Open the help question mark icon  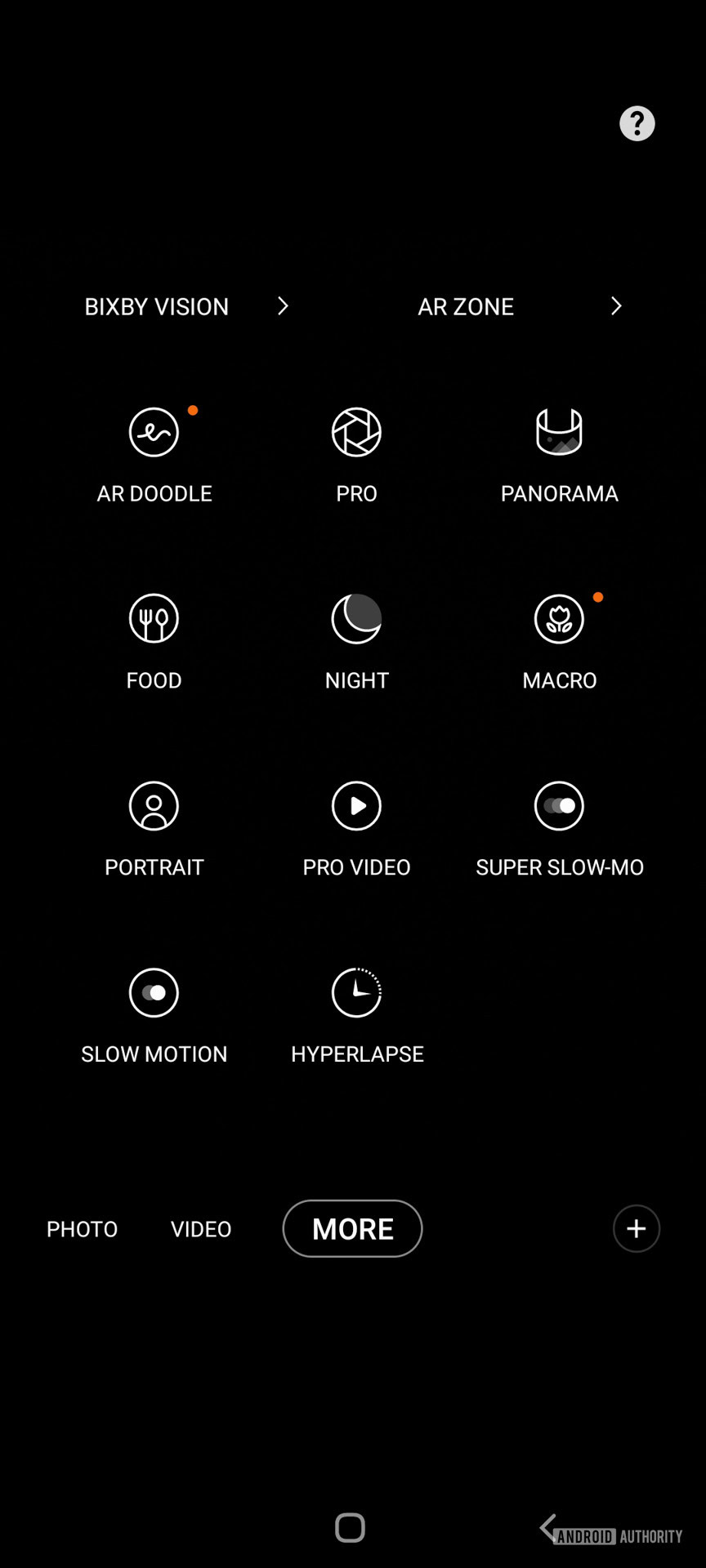click(x=637, y=124)
